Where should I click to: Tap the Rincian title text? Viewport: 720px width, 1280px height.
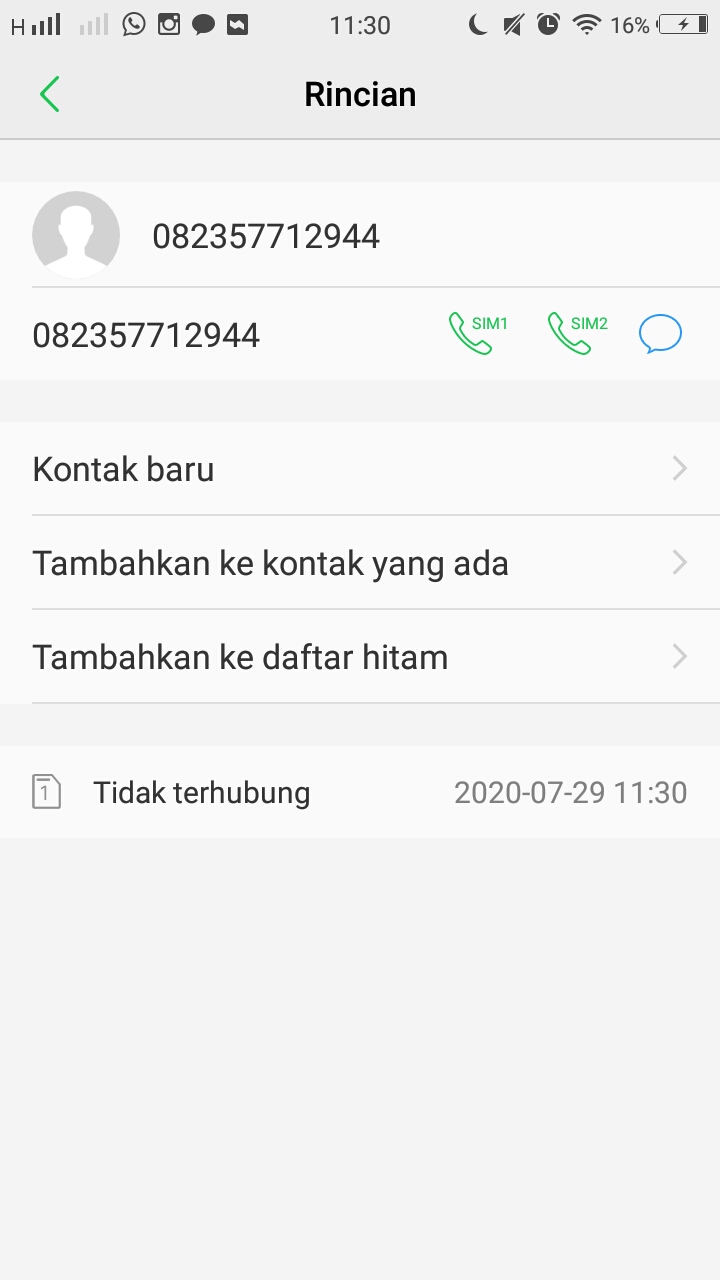[x=360, y=93]
